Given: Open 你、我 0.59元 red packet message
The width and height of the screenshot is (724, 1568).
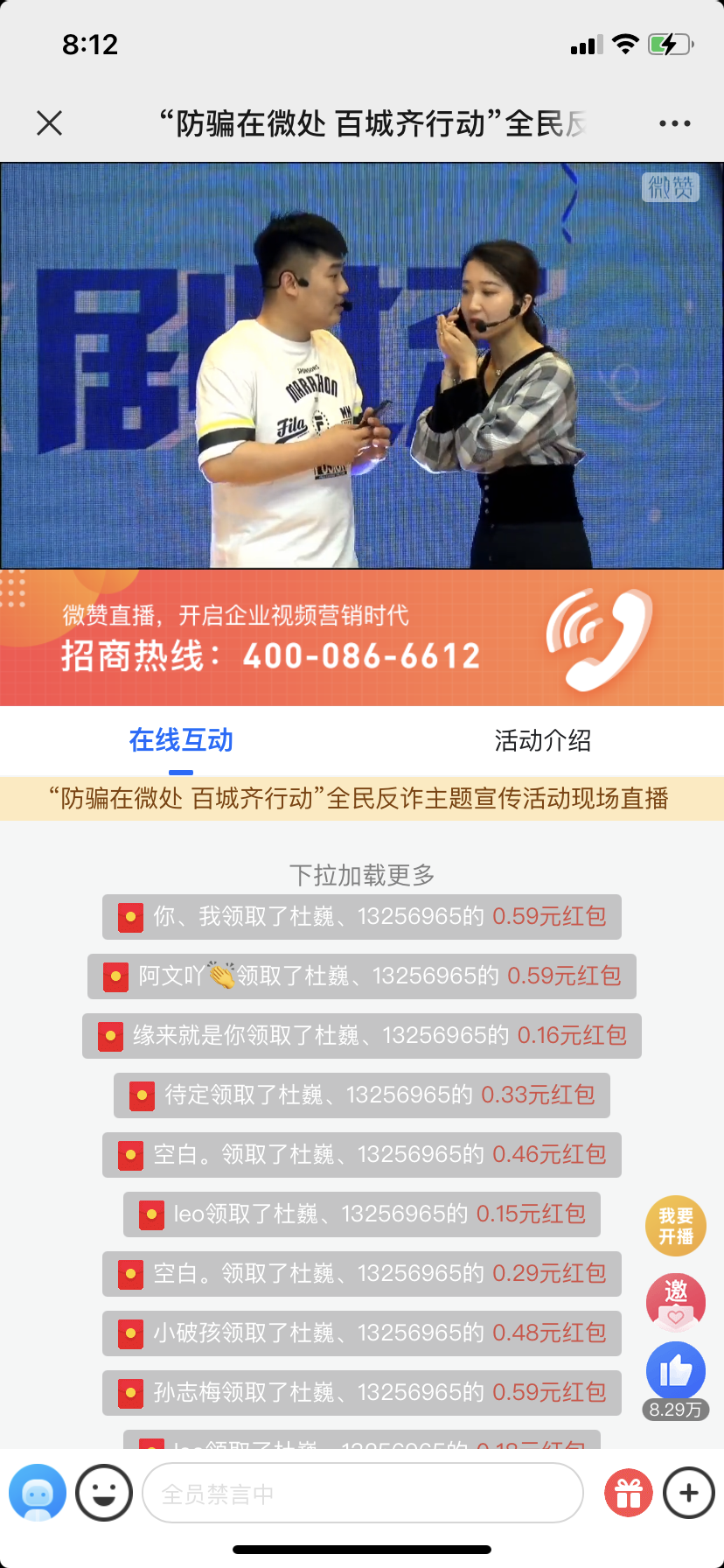Looking at the screenshot, I should (x=362, y=917).
